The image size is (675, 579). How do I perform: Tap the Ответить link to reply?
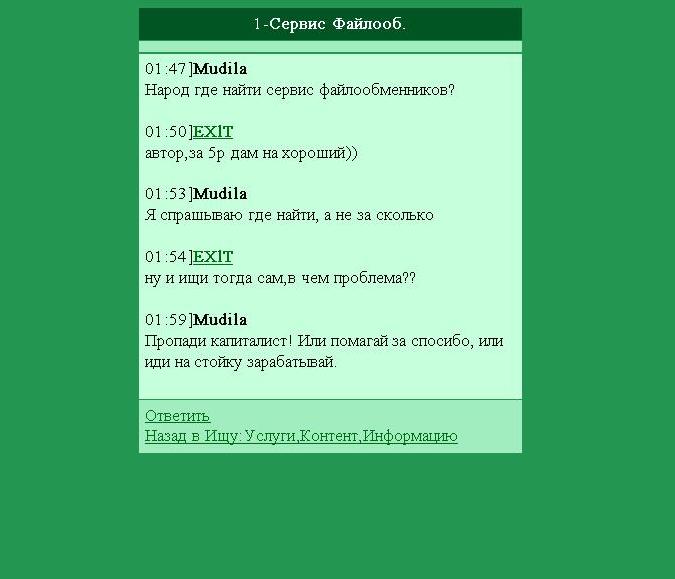point(177,416)
